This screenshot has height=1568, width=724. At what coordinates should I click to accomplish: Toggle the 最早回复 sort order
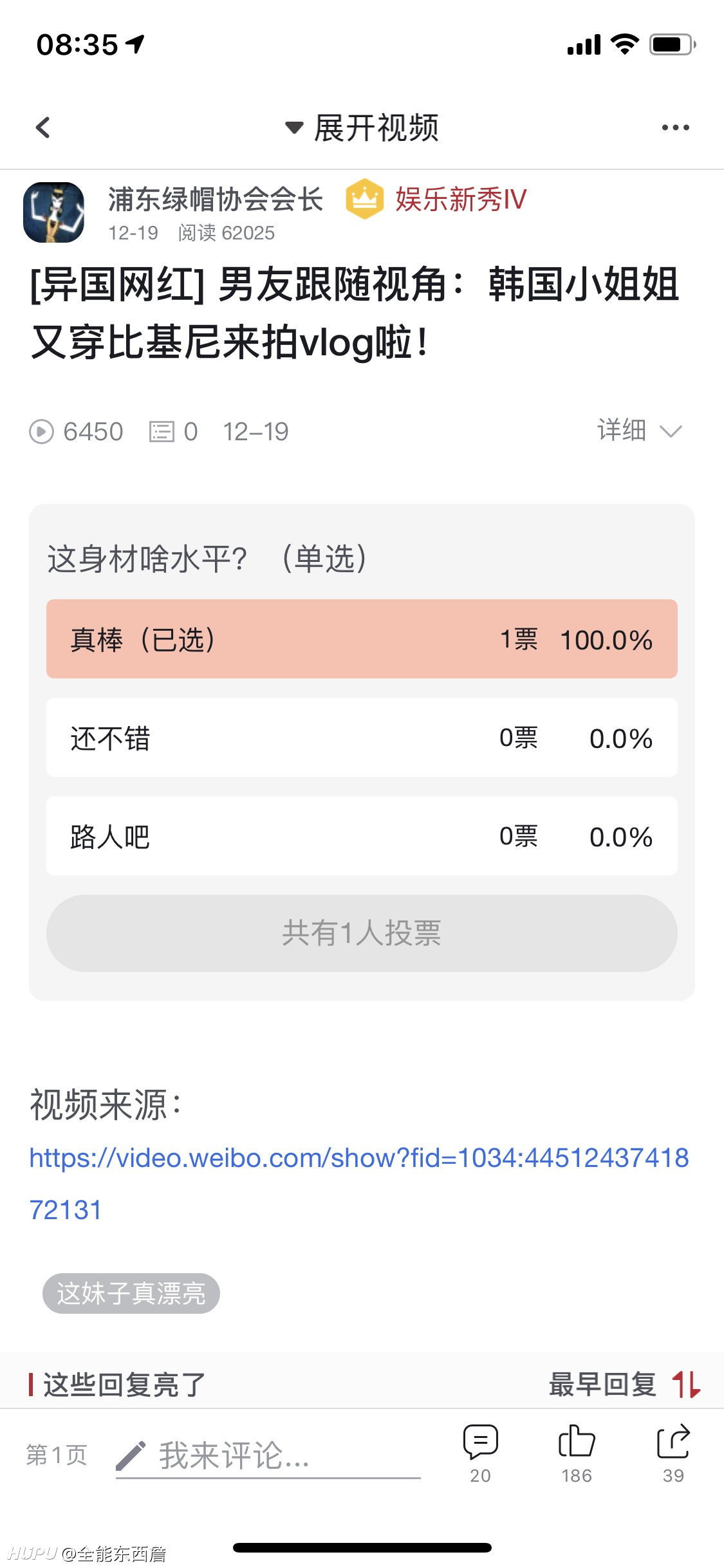tap(624, 1385)
